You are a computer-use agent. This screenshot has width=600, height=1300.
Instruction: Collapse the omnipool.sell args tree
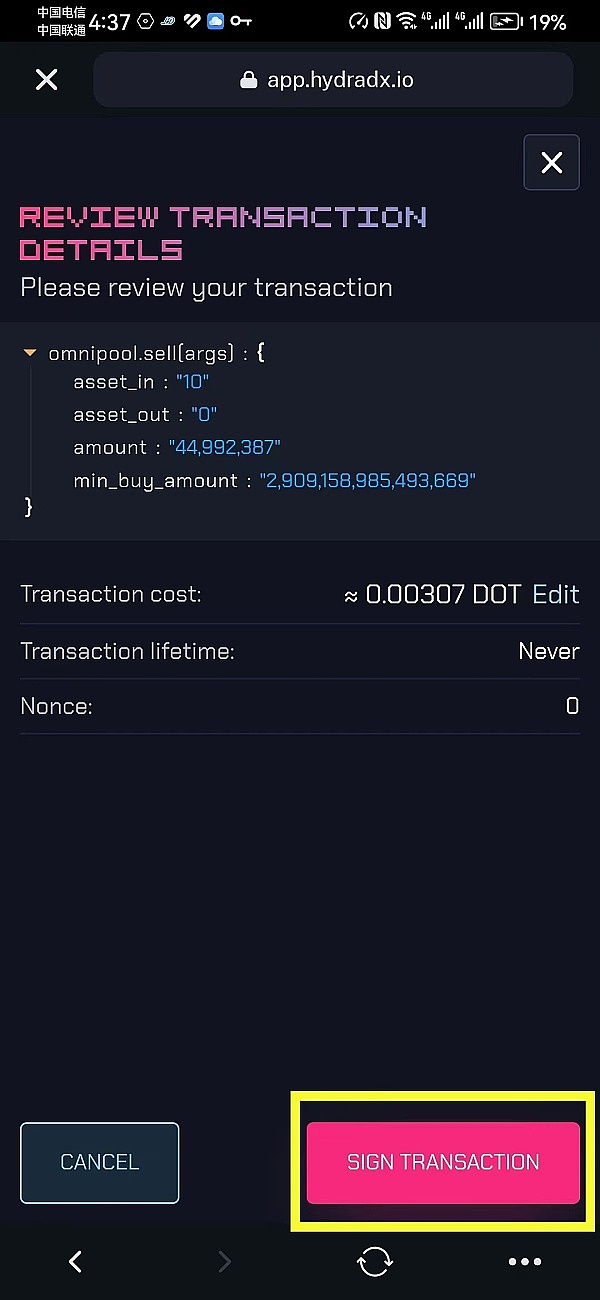coord(30,353)
